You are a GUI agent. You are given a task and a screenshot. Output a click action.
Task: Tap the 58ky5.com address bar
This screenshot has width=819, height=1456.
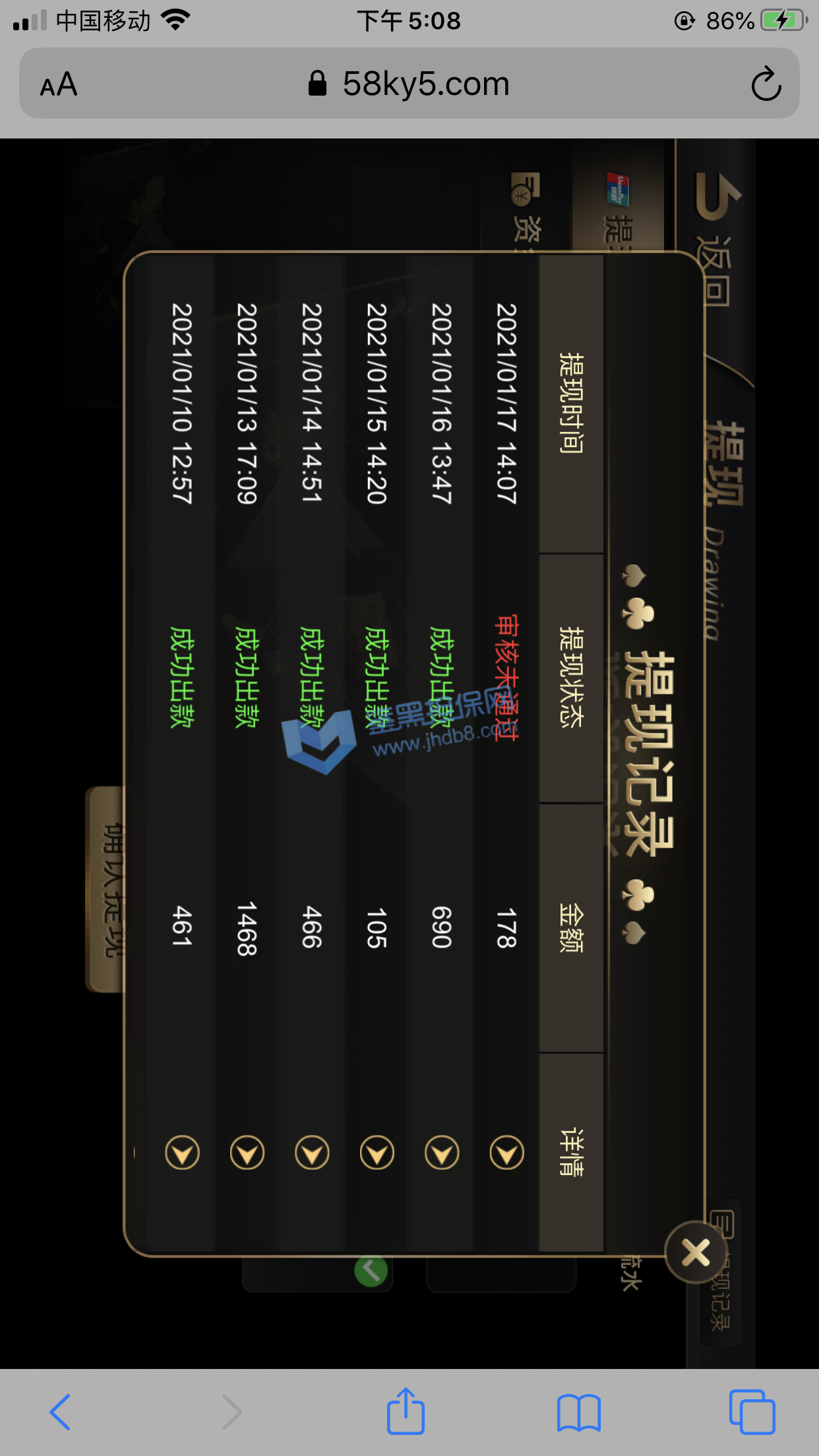[x=409, y=84]
